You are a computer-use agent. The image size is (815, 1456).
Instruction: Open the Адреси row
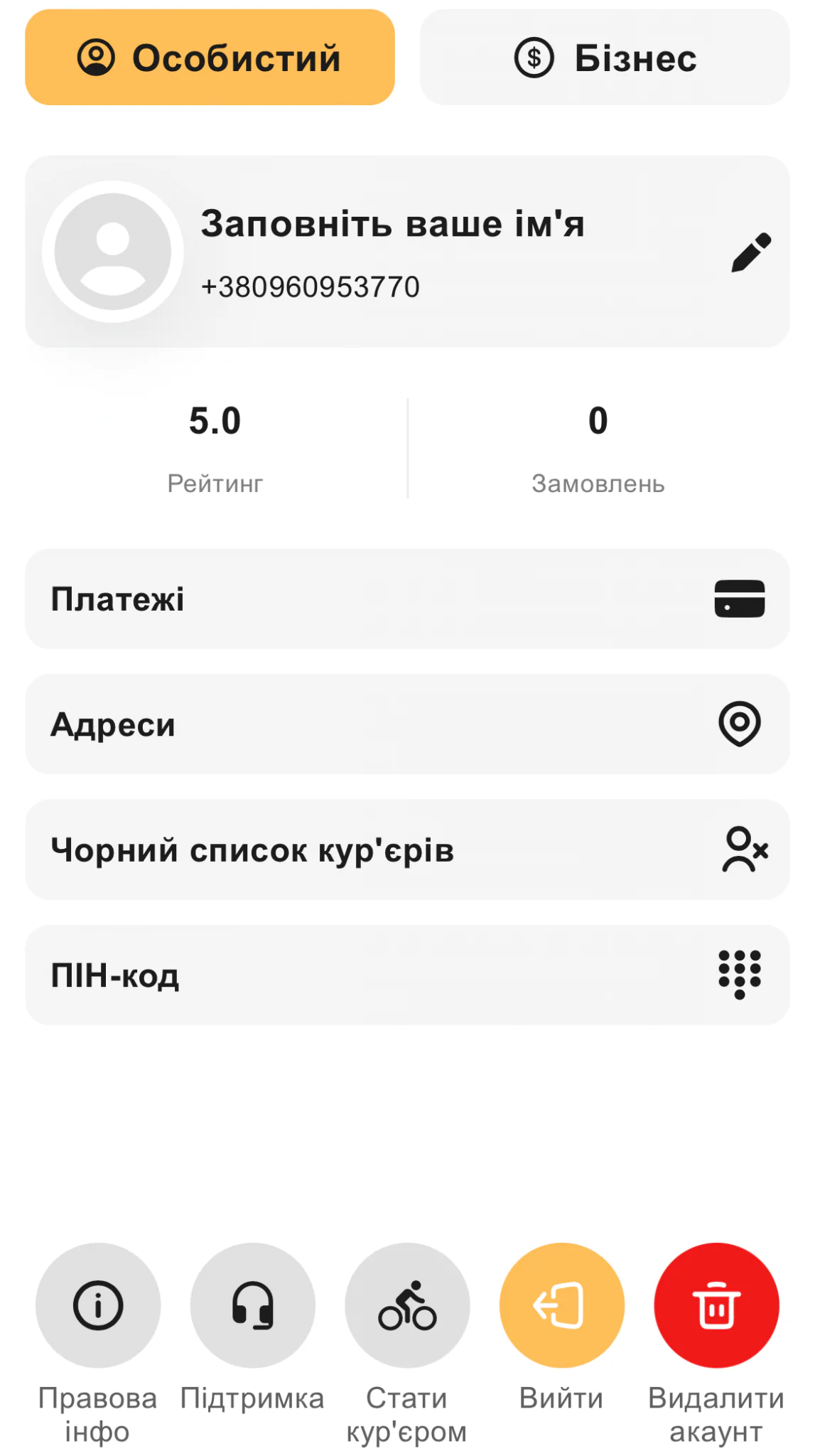click(x=407, y=724)
